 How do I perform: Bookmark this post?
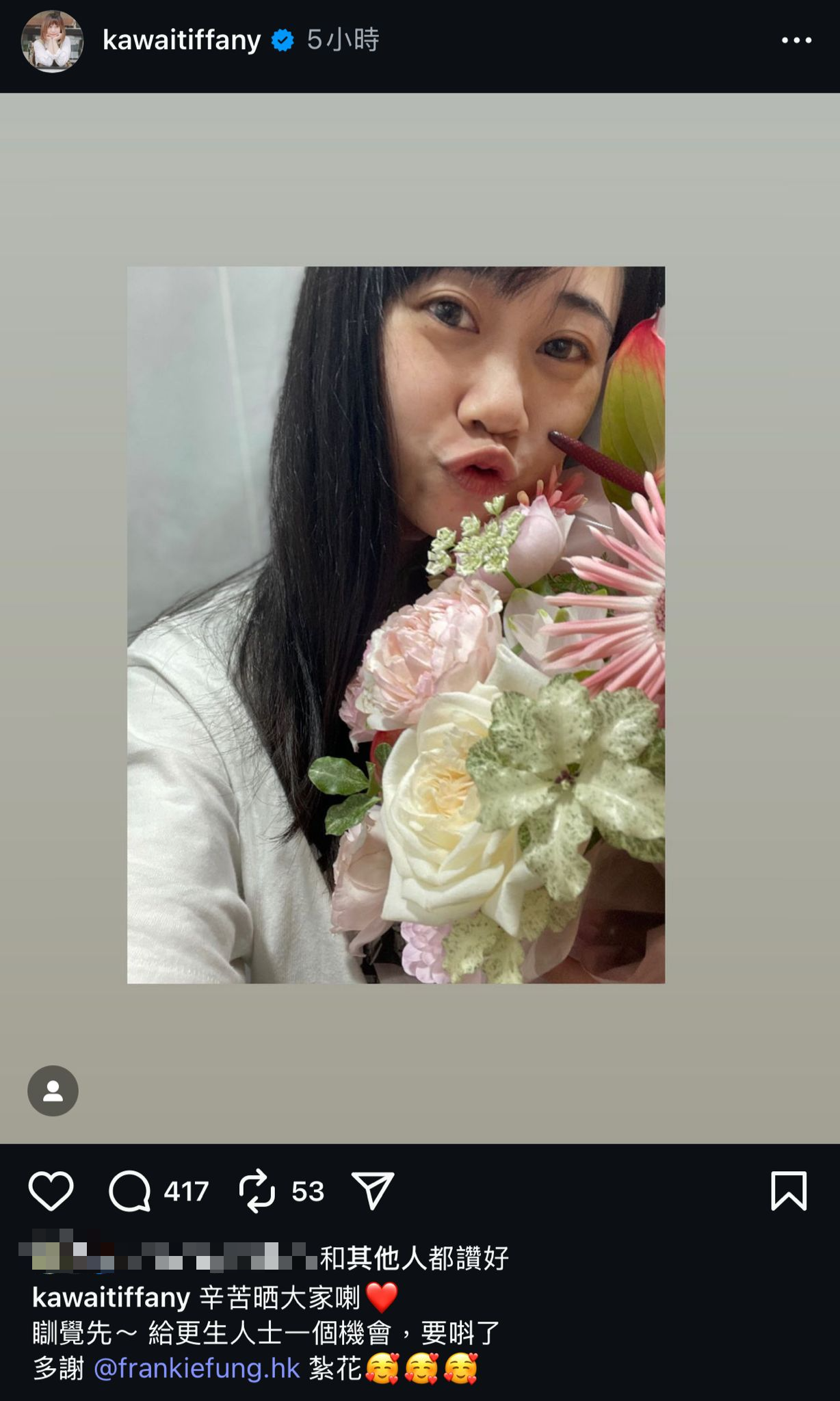pos(789,1191)
